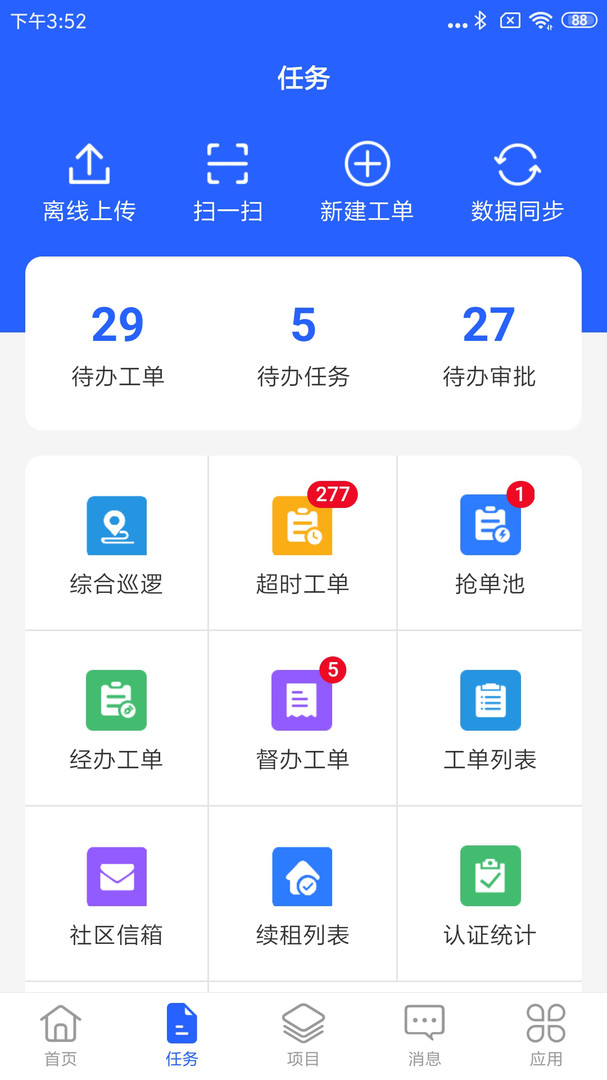Open 离线上传 offline upload
Screen dimensions: 607x1080
[89, 181]
